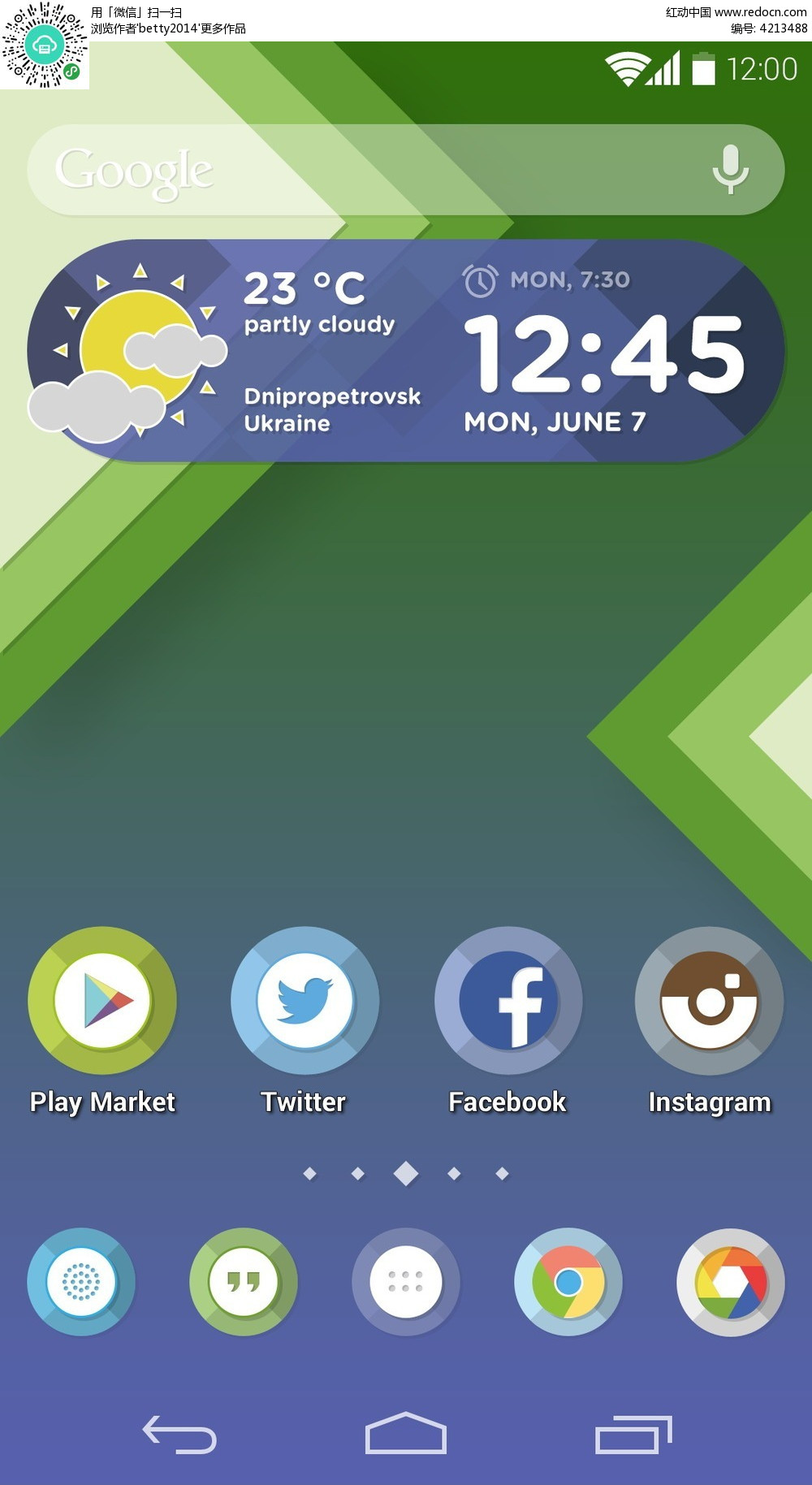Screen dimensions: 812x1485
Task: Launch Instagram from the home screen
Action: coord(709,1001)
